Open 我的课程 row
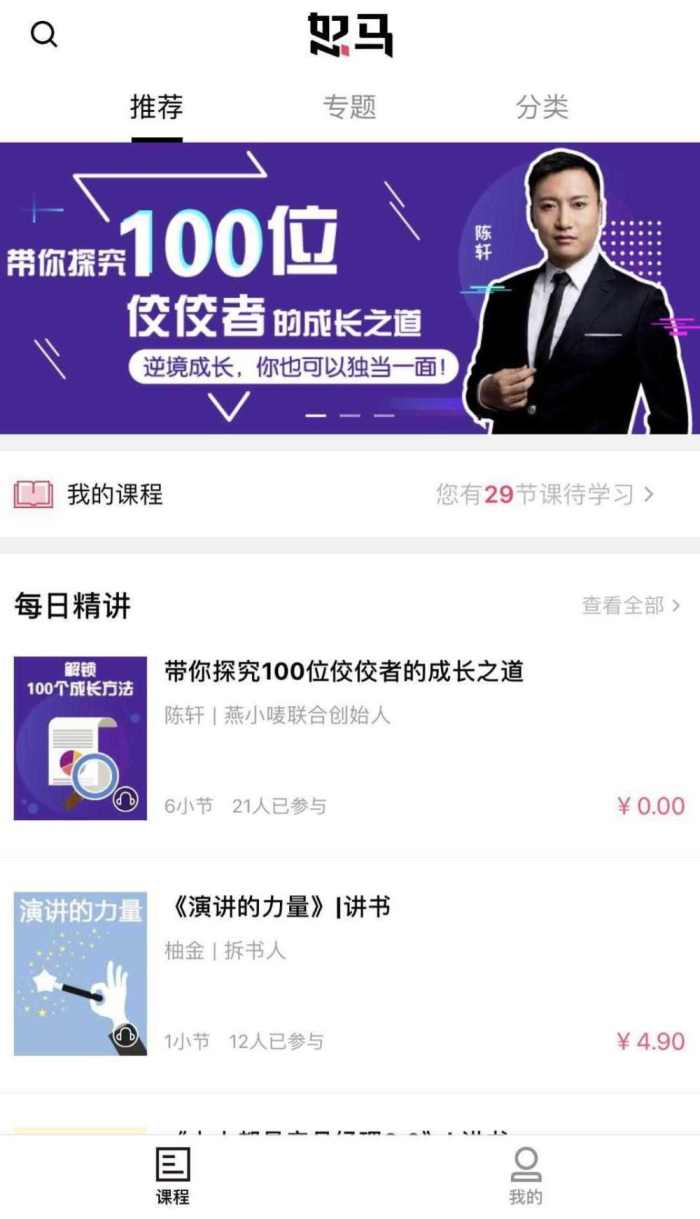 [349, 494]
